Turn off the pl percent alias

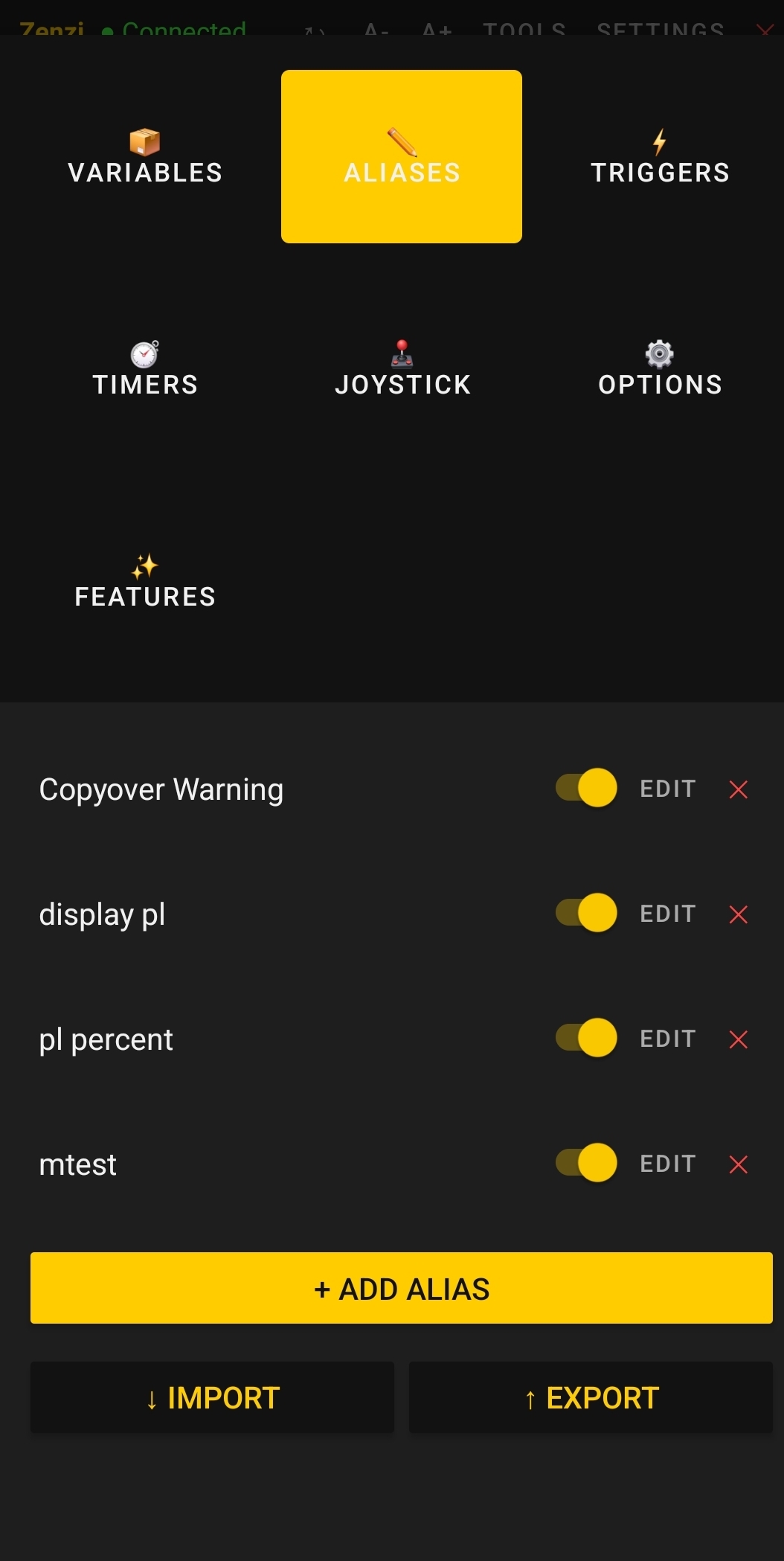point(586,1037)
